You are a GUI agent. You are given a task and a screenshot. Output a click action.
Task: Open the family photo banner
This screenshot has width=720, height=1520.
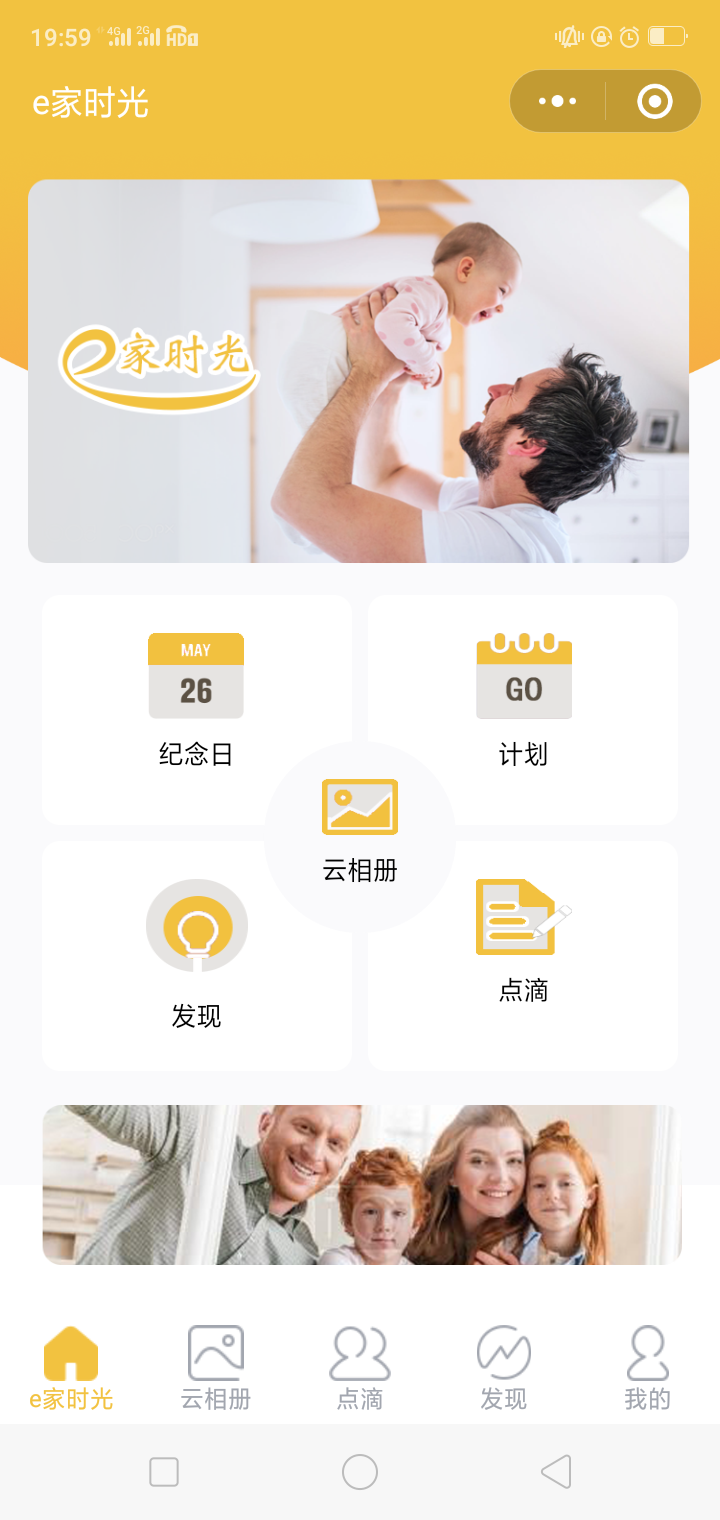(361, 1184)
